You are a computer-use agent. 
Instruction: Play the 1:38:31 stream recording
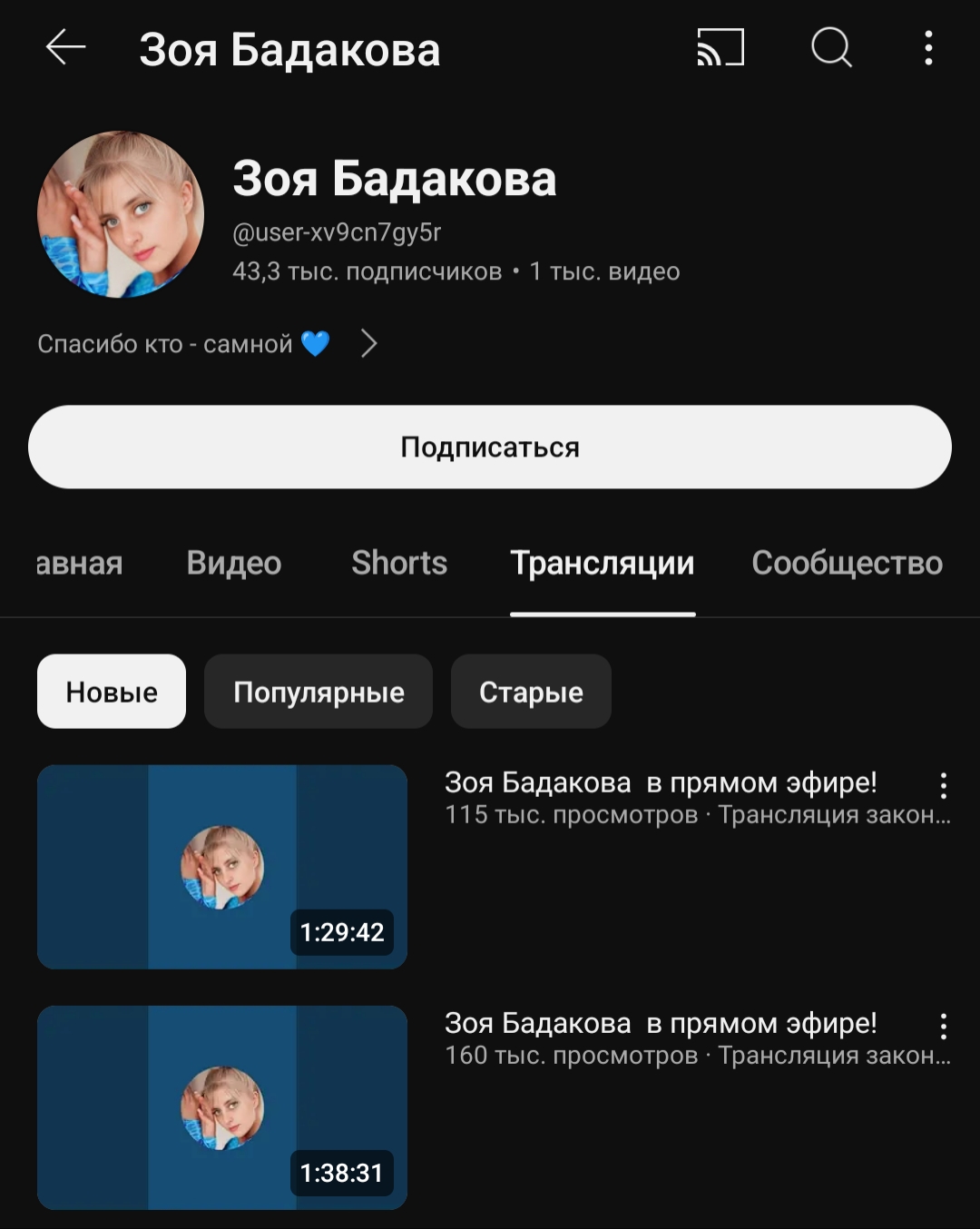(x=222, y=1107)
